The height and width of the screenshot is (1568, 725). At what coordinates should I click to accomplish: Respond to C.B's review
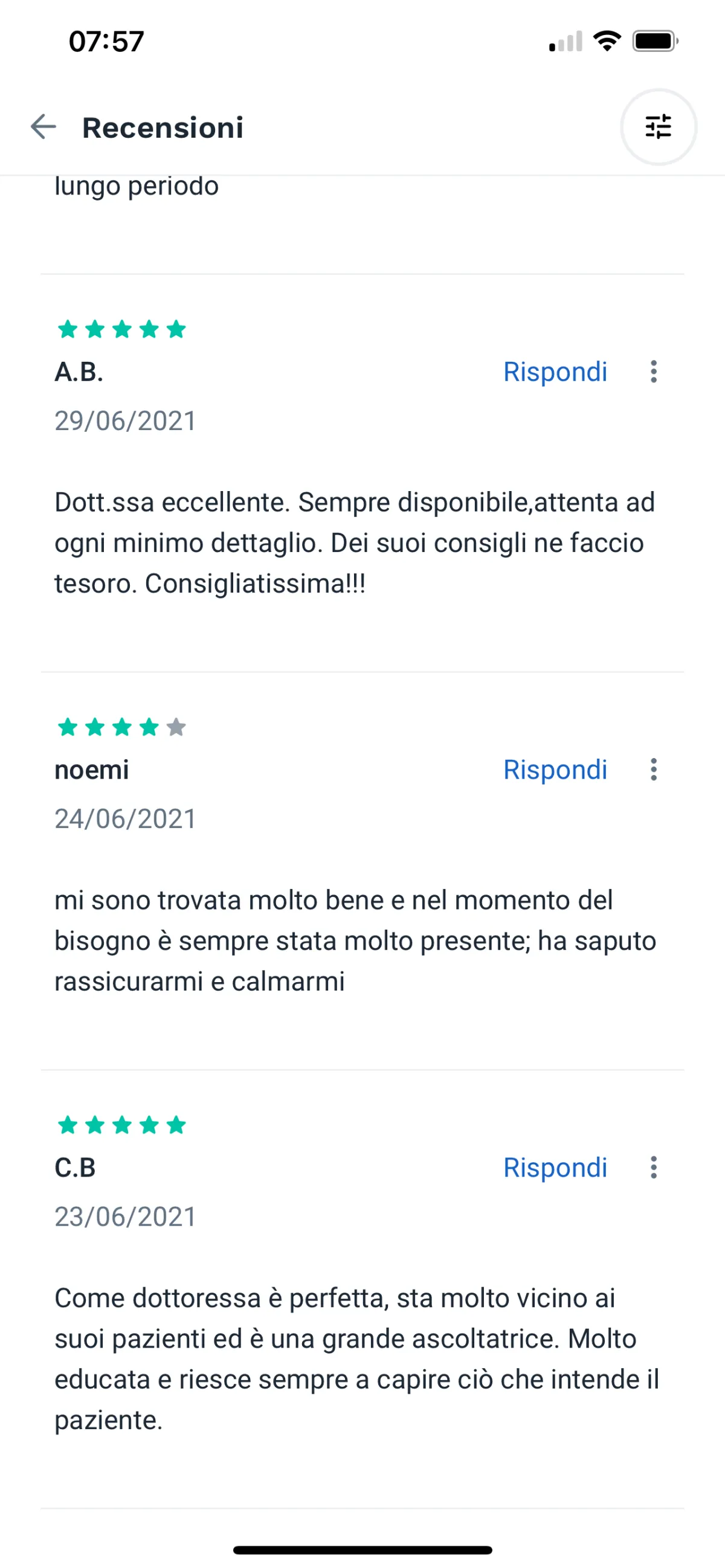555,1168
